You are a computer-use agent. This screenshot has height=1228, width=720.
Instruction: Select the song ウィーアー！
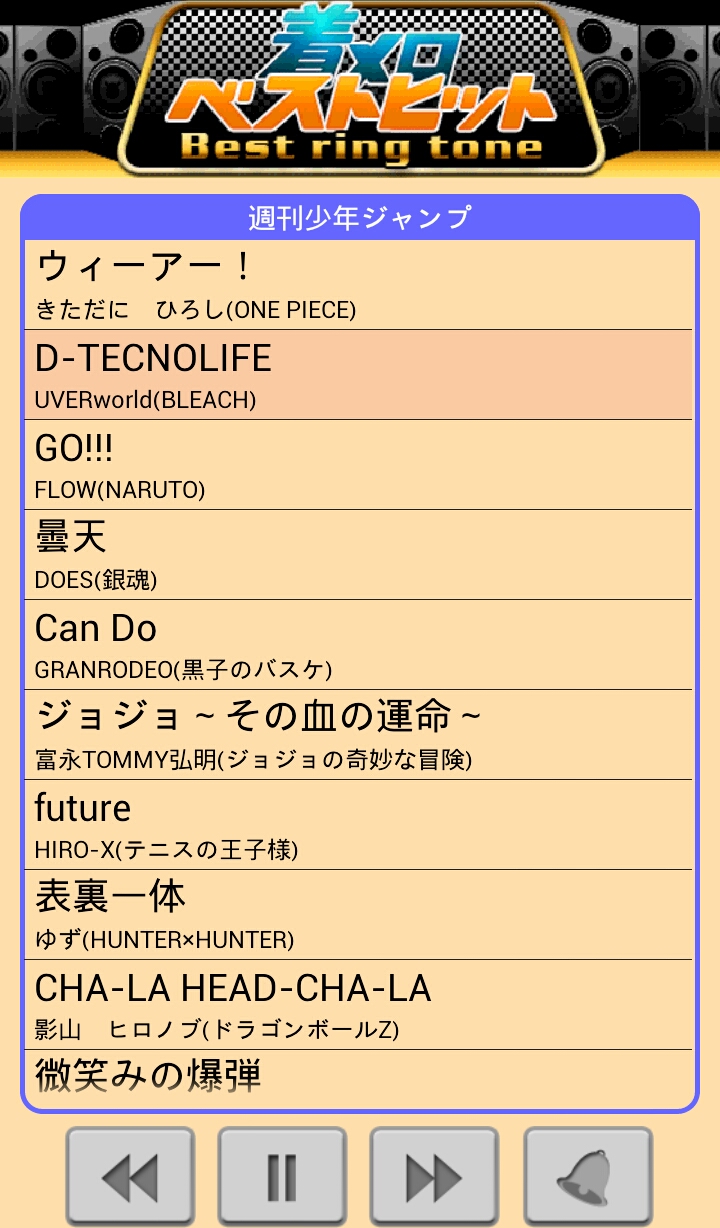pyautogui.click(x=358, y=285)
